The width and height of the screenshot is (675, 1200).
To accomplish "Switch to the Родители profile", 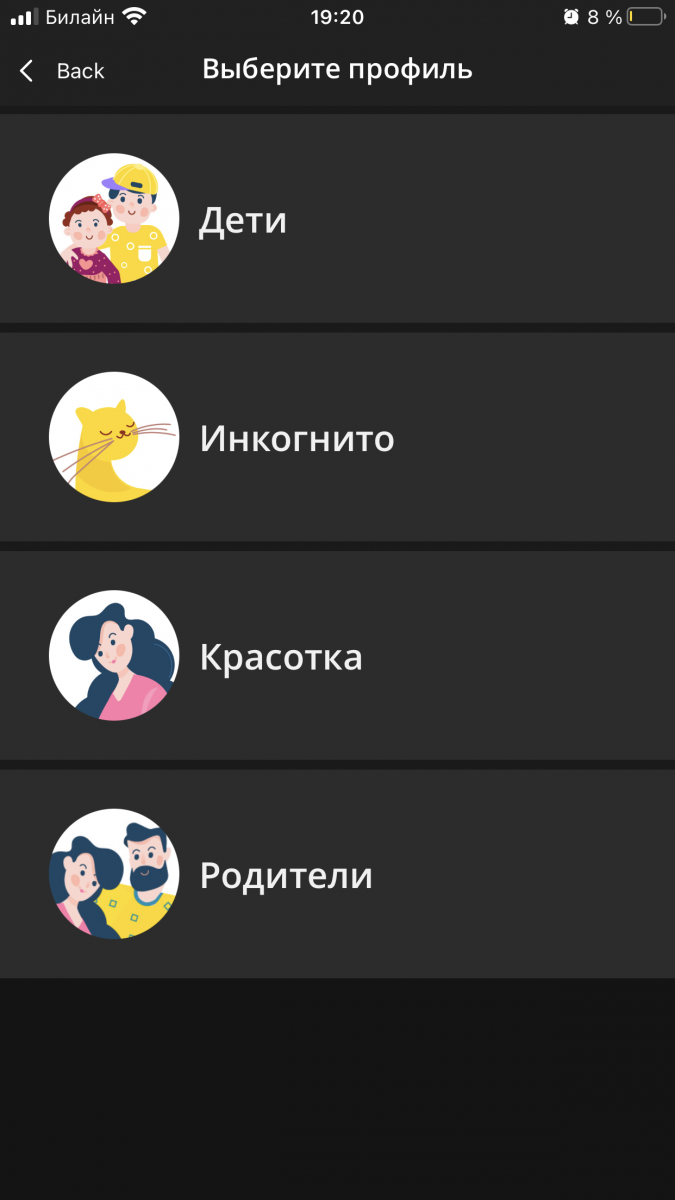I will click(x=285, y=875).
